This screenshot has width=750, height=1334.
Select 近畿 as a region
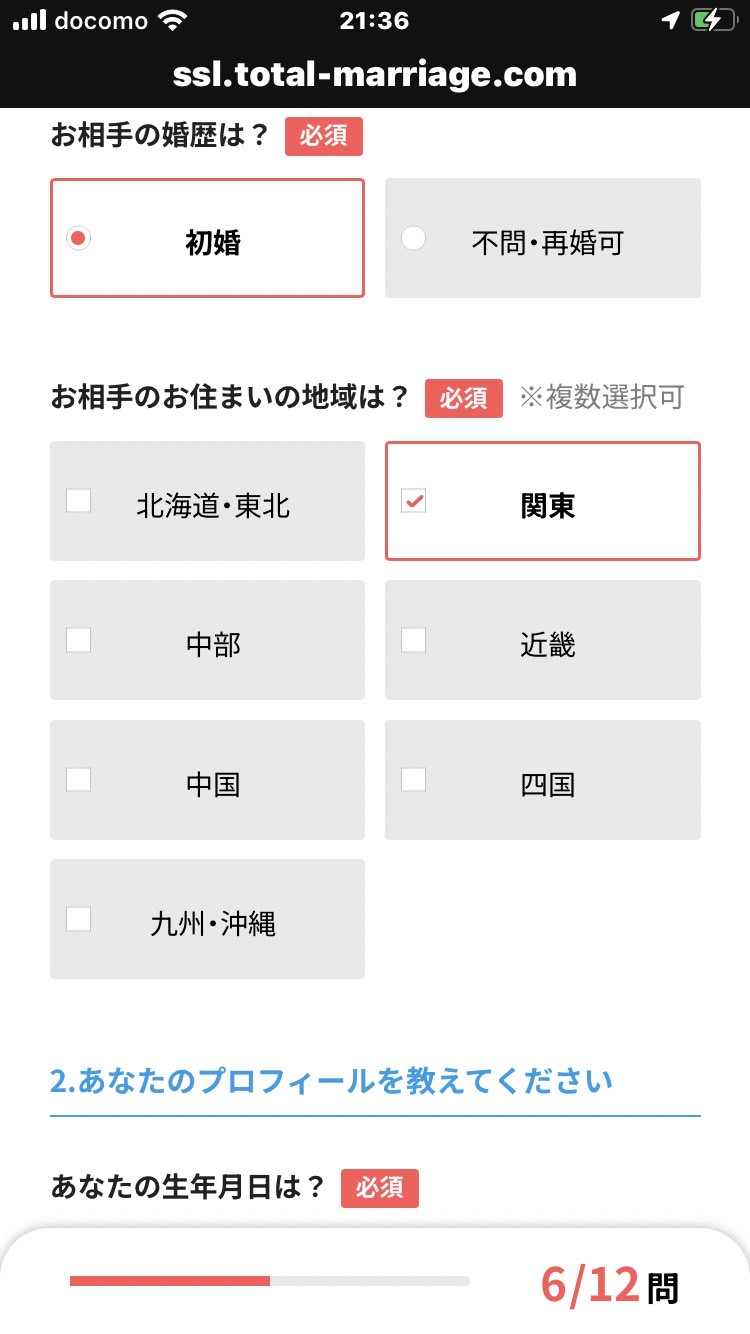[543, 640]
